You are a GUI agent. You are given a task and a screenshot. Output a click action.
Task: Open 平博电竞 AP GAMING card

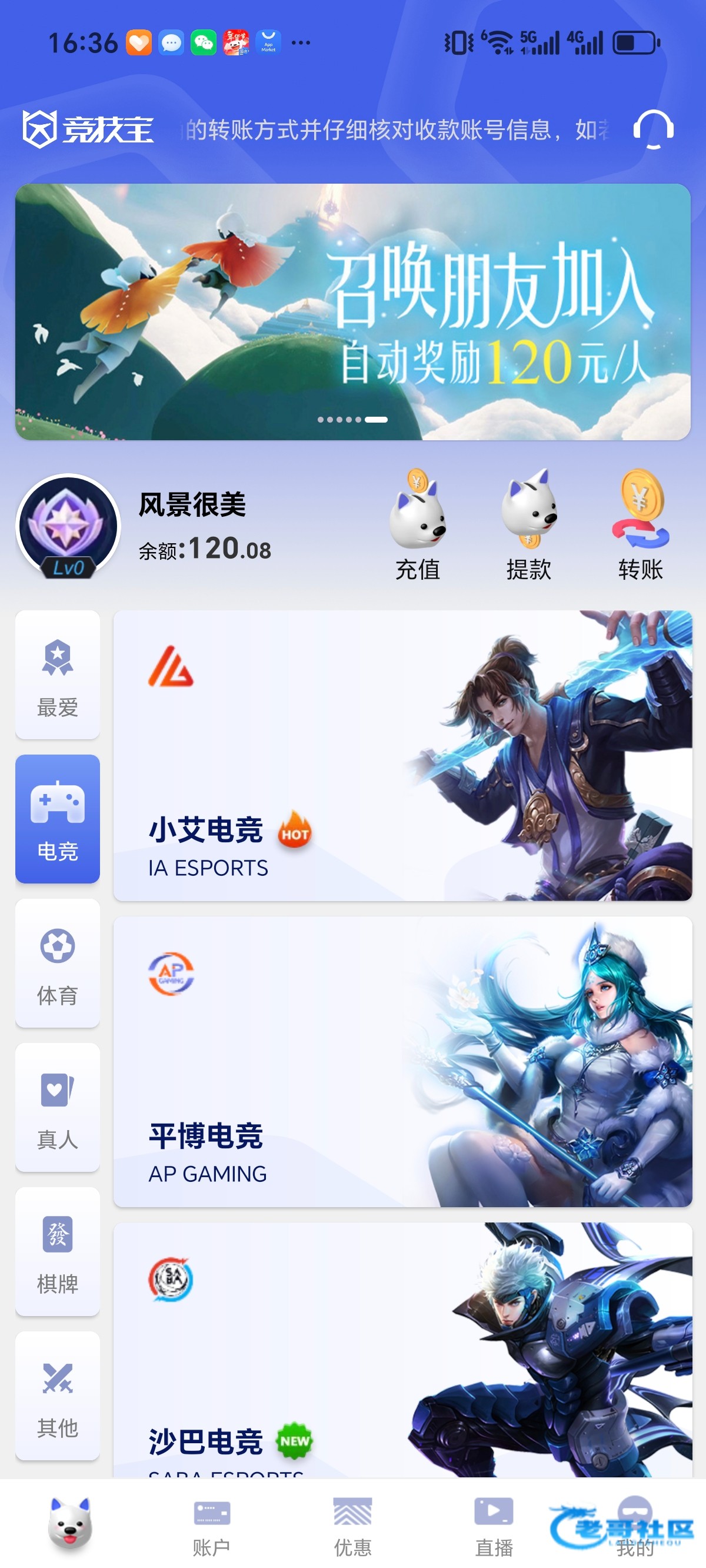point(402,1062)
